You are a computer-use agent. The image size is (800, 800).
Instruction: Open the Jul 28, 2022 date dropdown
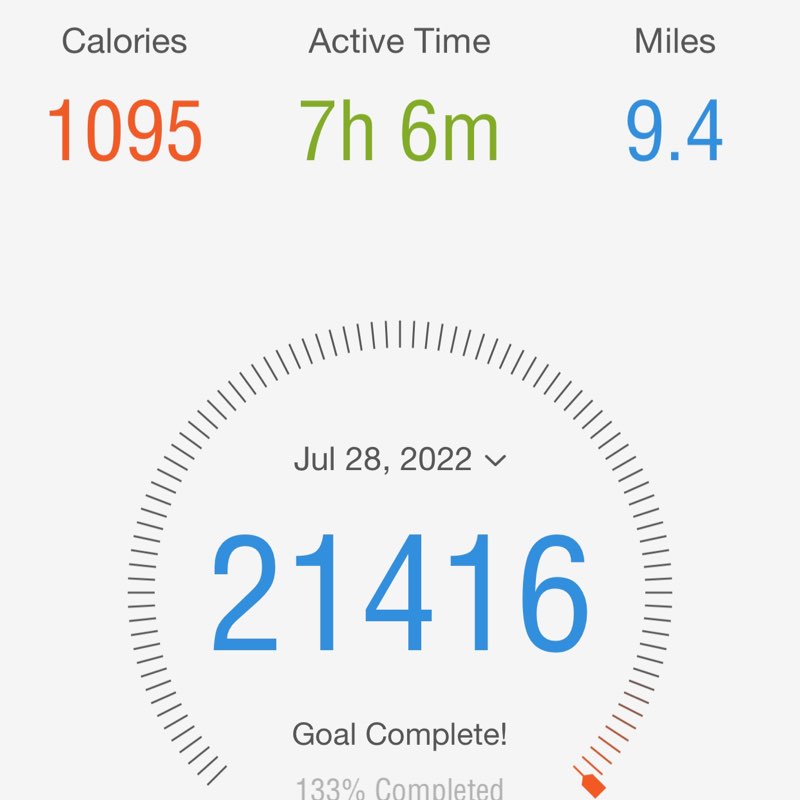pyautogui.click(x=400, y=460)
